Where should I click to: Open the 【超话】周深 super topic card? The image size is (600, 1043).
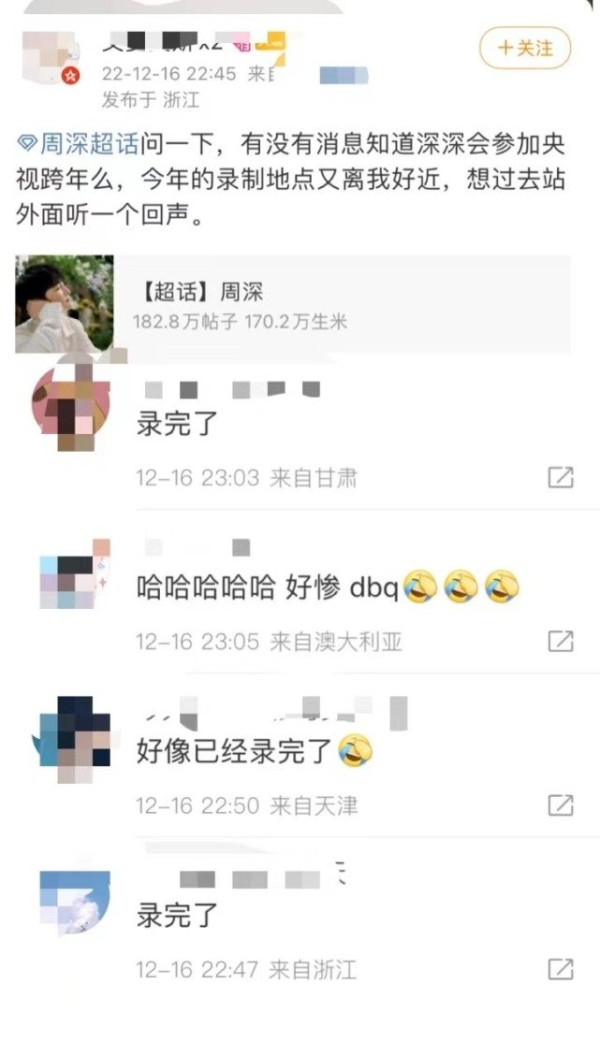(292, 304)
